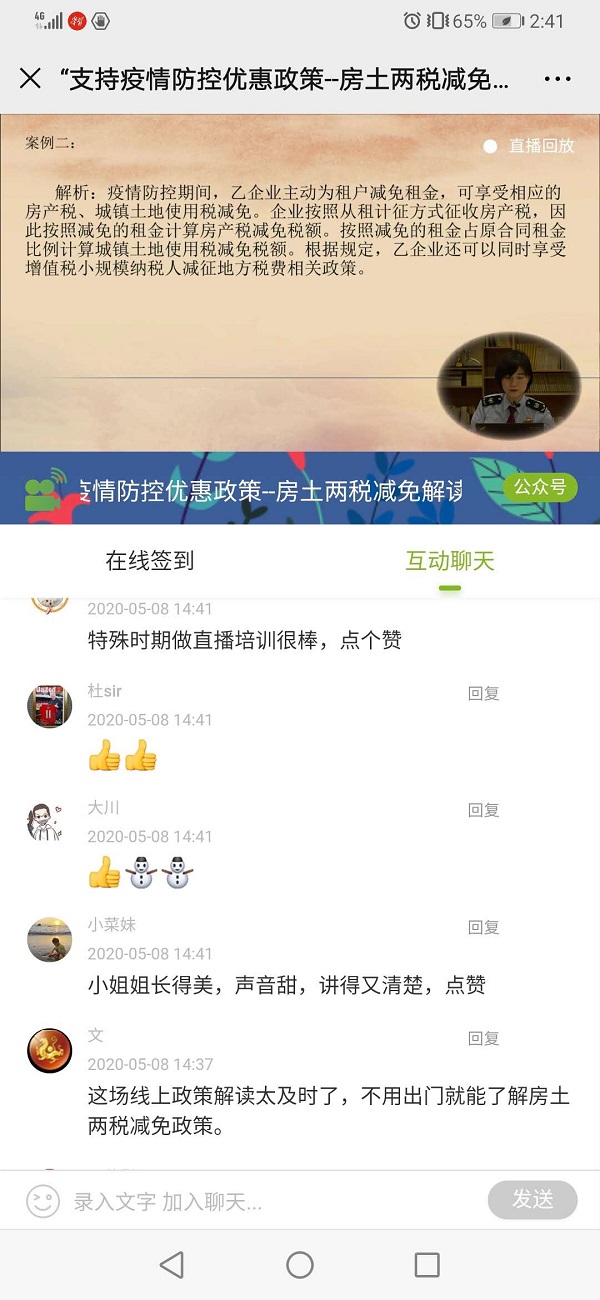Reply to 文's comment

(x=484, y=1038)
